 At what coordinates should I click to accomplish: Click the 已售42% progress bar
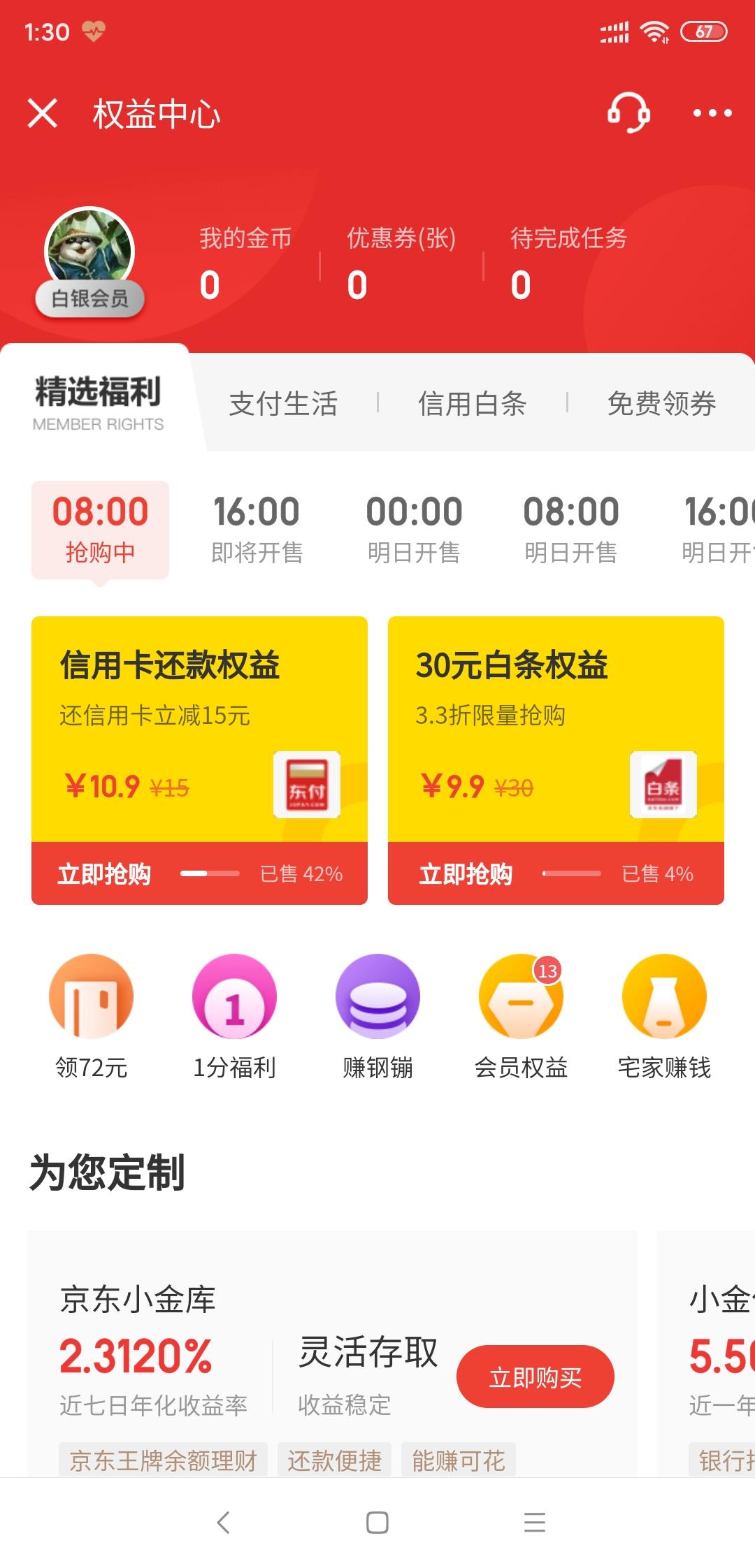(x=210, y=873)
